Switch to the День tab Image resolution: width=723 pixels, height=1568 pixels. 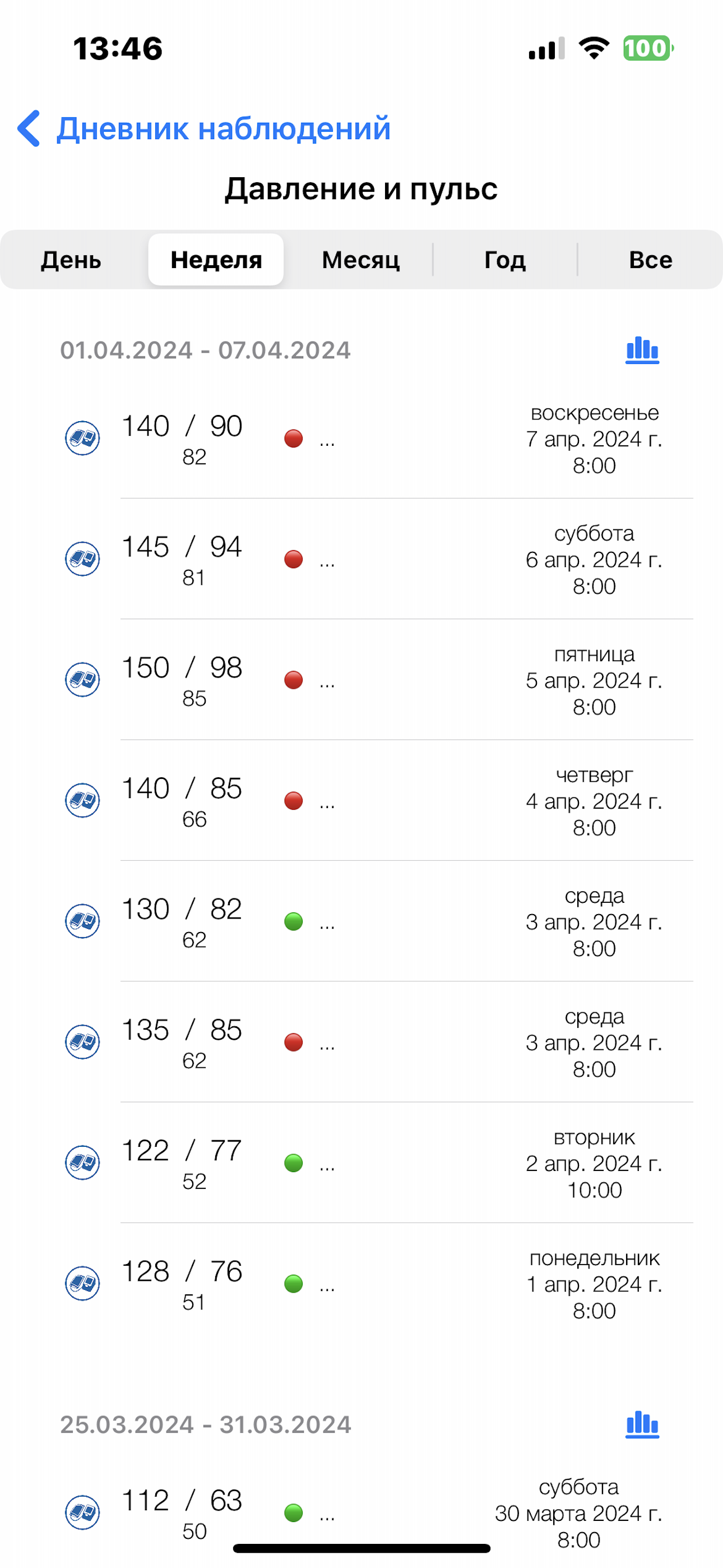pos(71,260)
